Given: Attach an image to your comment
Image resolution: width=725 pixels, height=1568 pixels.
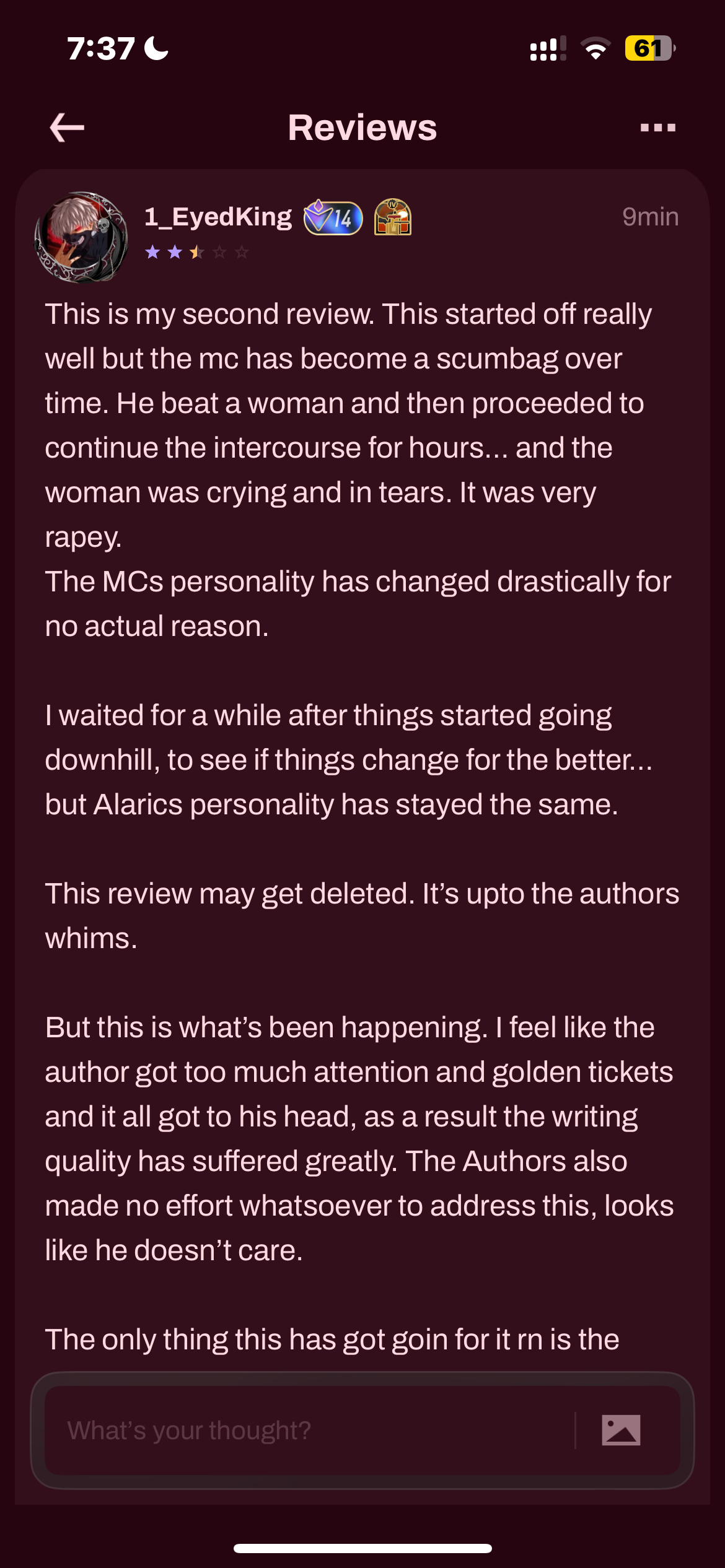Looking at the screenshot, I should point(621,1431).
